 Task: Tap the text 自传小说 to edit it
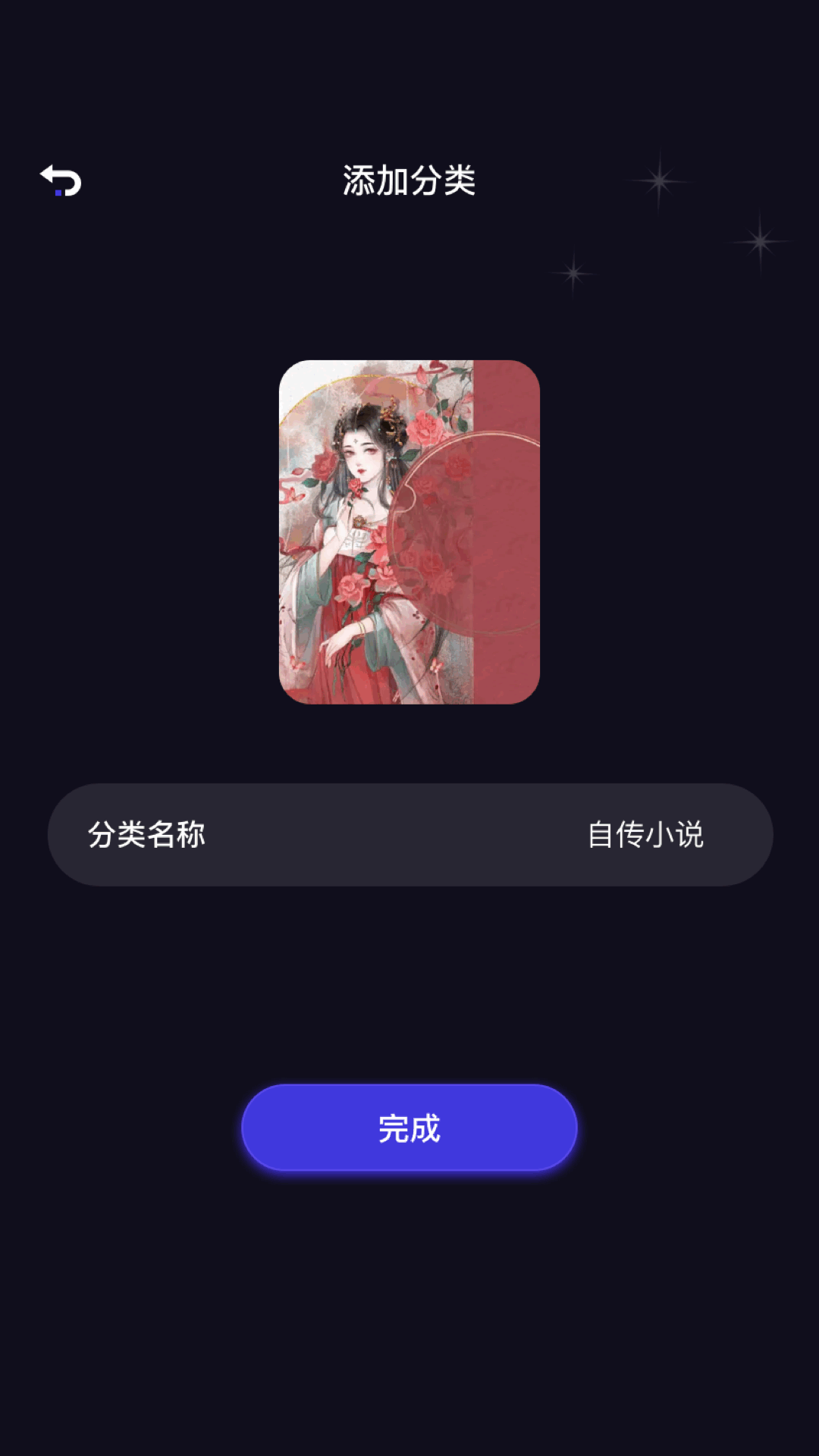pos(648,833)
